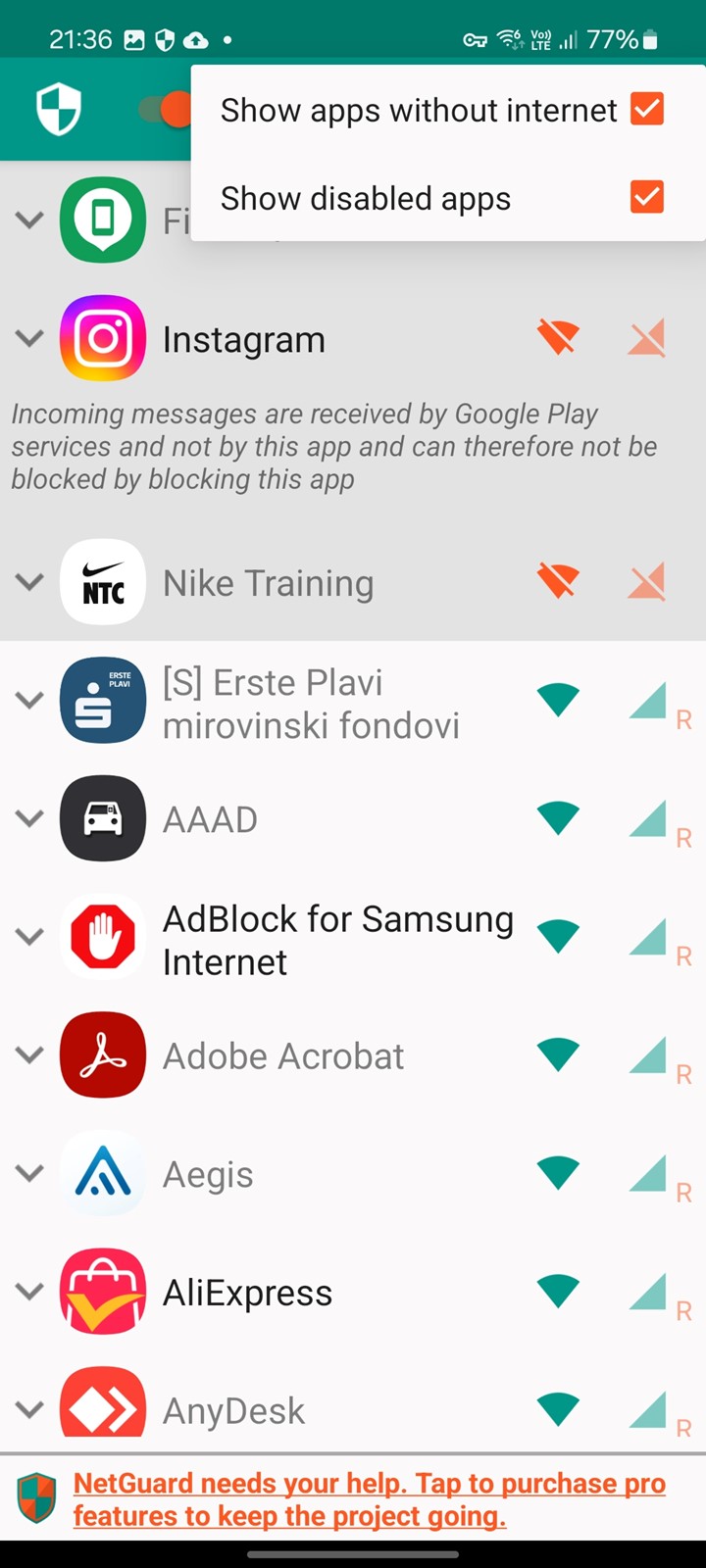Block Wi-Fi for Erste Plavi mirovinski fondovi
The height and width of the screenshot is (1568, 706).
point(558,700)
